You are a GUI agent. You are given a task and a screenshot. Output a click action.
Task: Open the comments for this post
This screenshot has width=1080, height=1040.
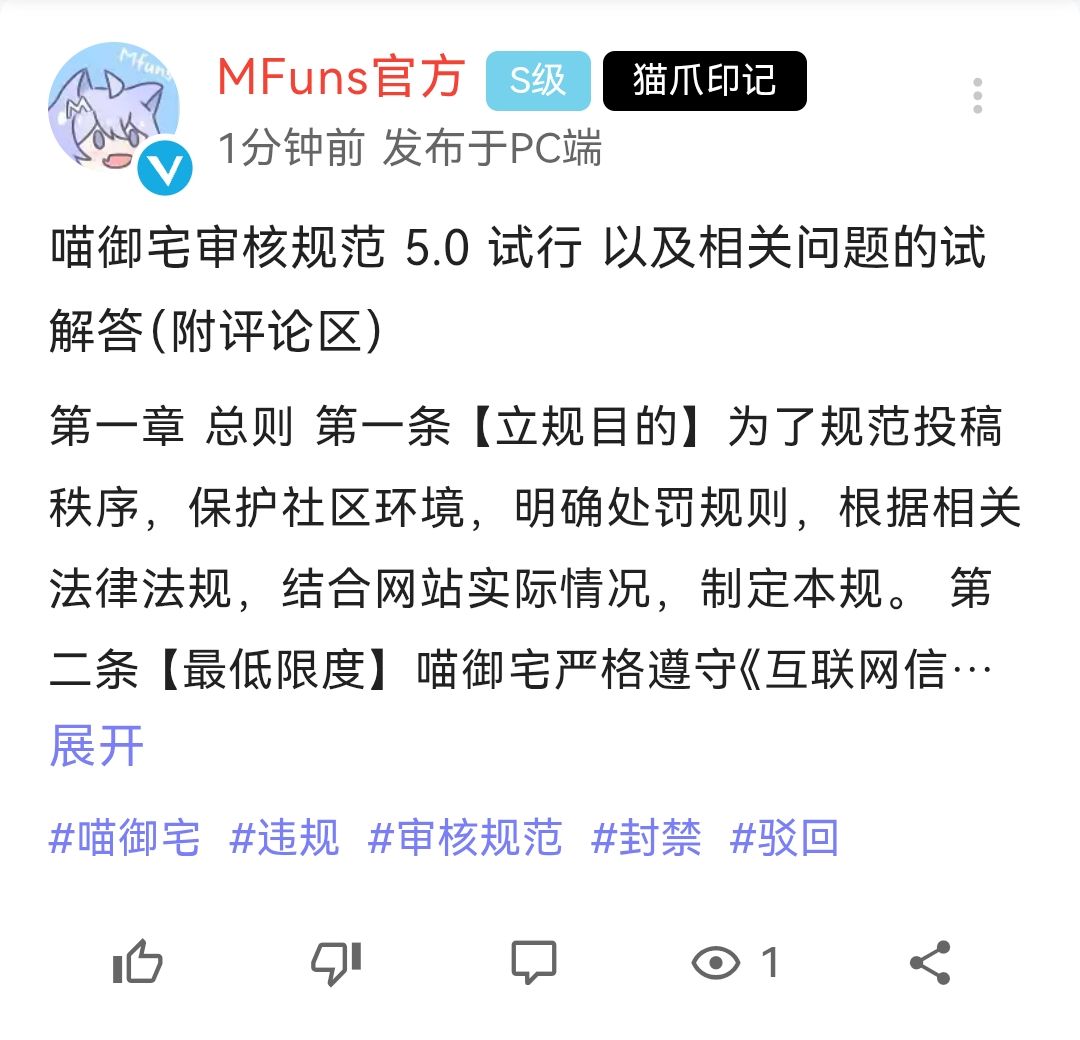click(x=533, y=963)
